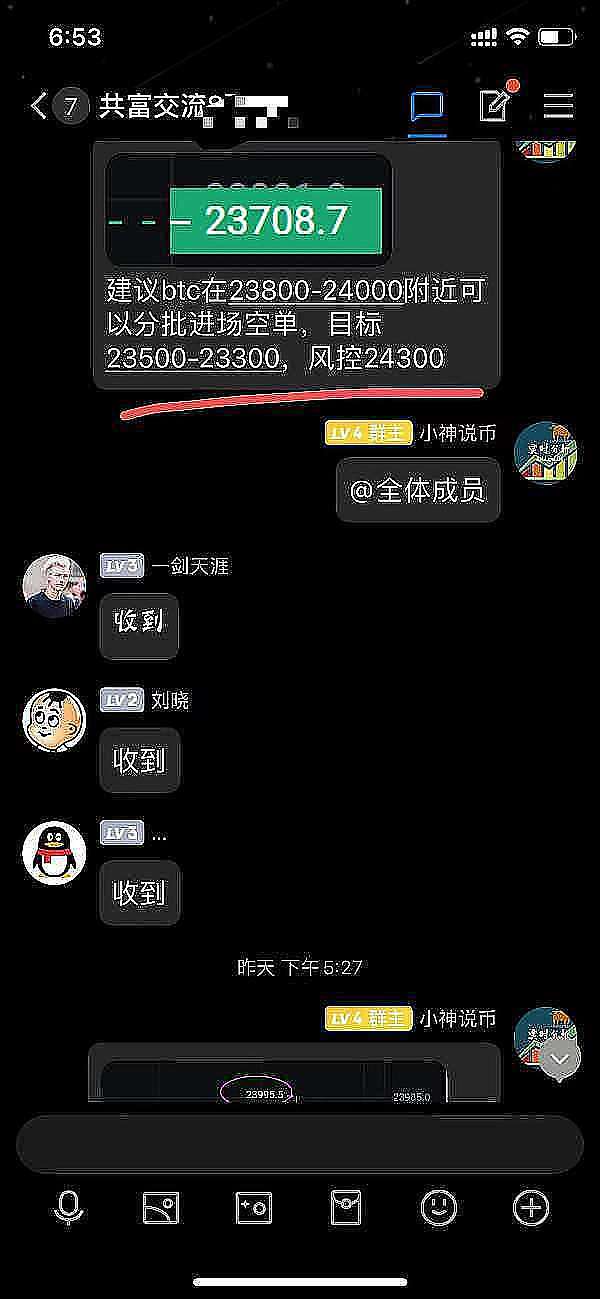The image size is (600, 1299).
Task: Open the camera capture icon
Action: (x=253, y=1208)
